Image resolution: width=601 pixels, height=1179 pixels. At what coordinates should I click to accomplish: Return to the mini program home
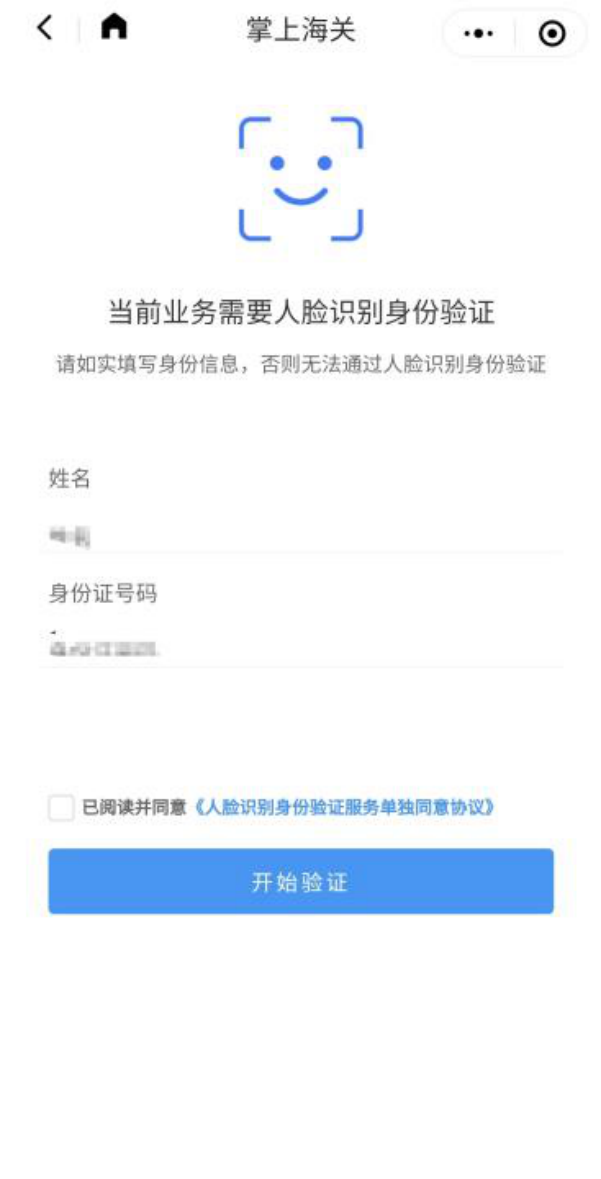tap(115, 29)
